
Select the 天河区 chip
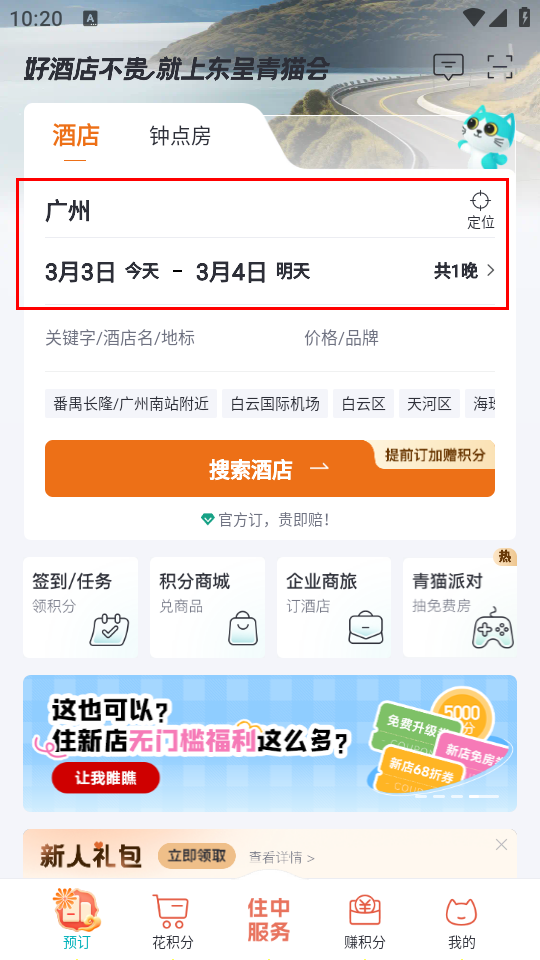(429, 403)
